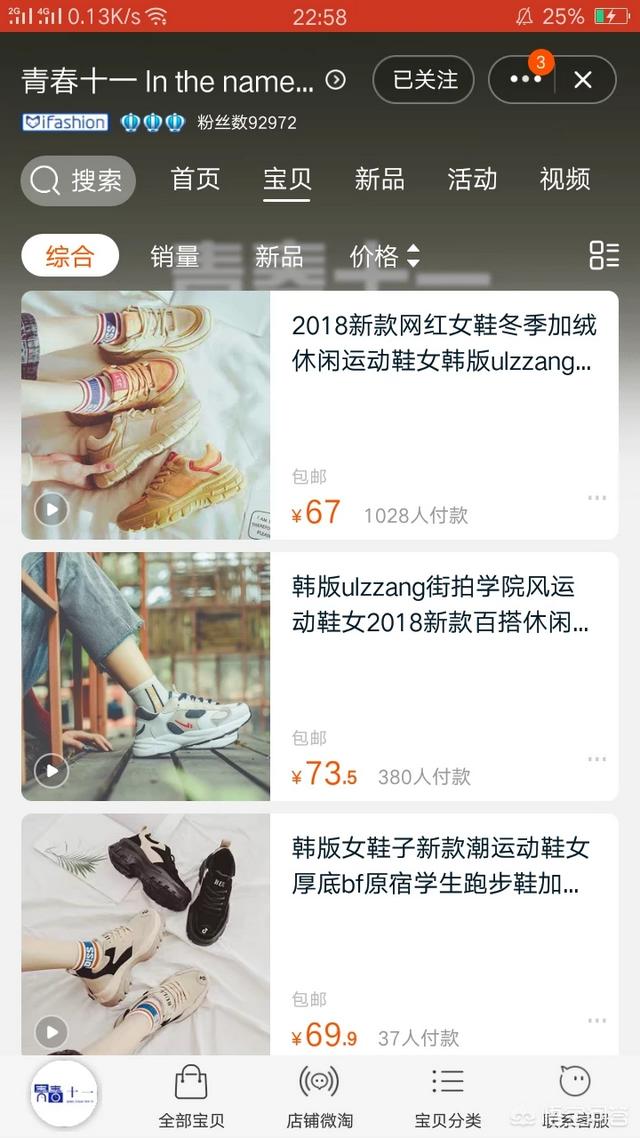Open the 韩版ulzzang街拍 shoe at ¥73.5

442,606
